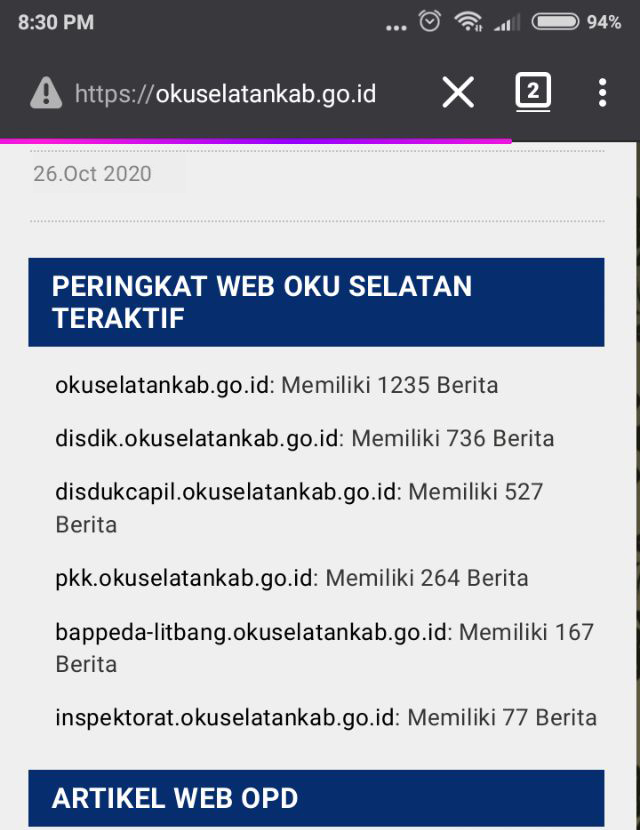Open the tab switcher showing 2 tabs

click(533, 93)
